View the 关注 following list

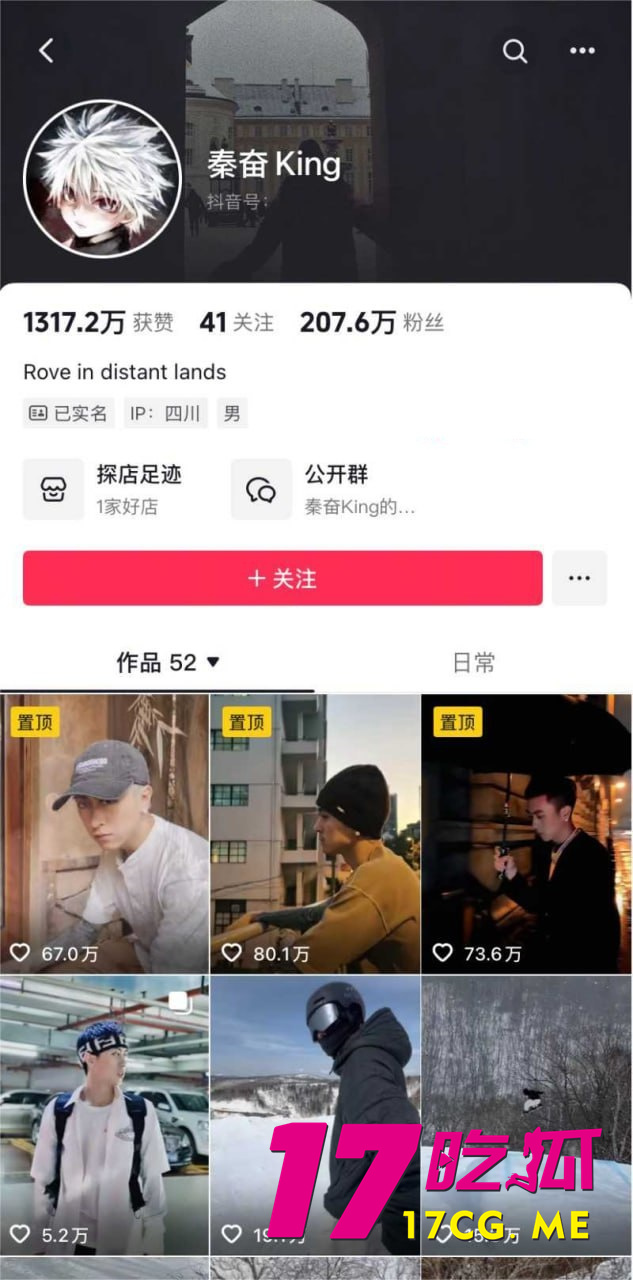click(x=236, y=323)
